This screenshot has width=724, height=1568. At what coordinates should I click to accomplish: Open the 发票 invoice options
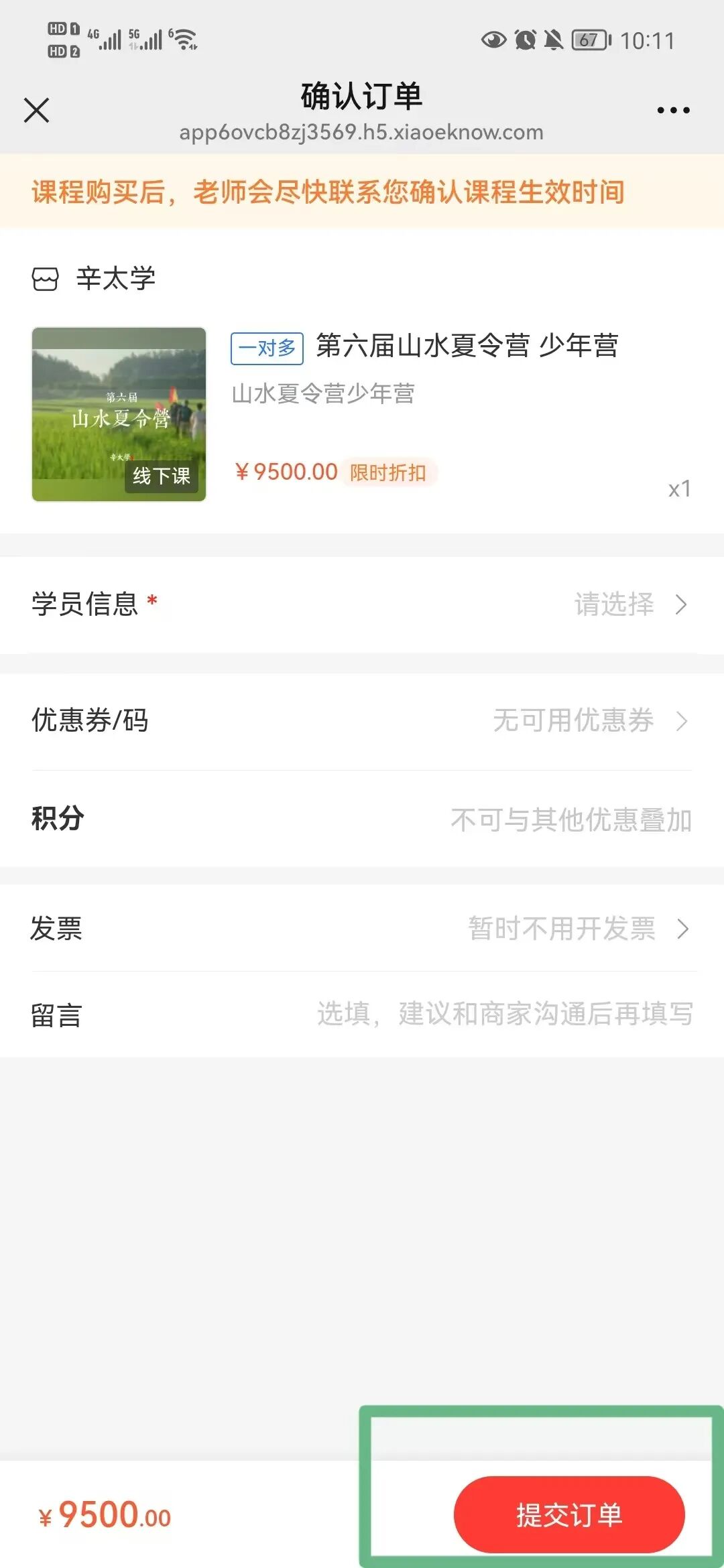[362, 929]
